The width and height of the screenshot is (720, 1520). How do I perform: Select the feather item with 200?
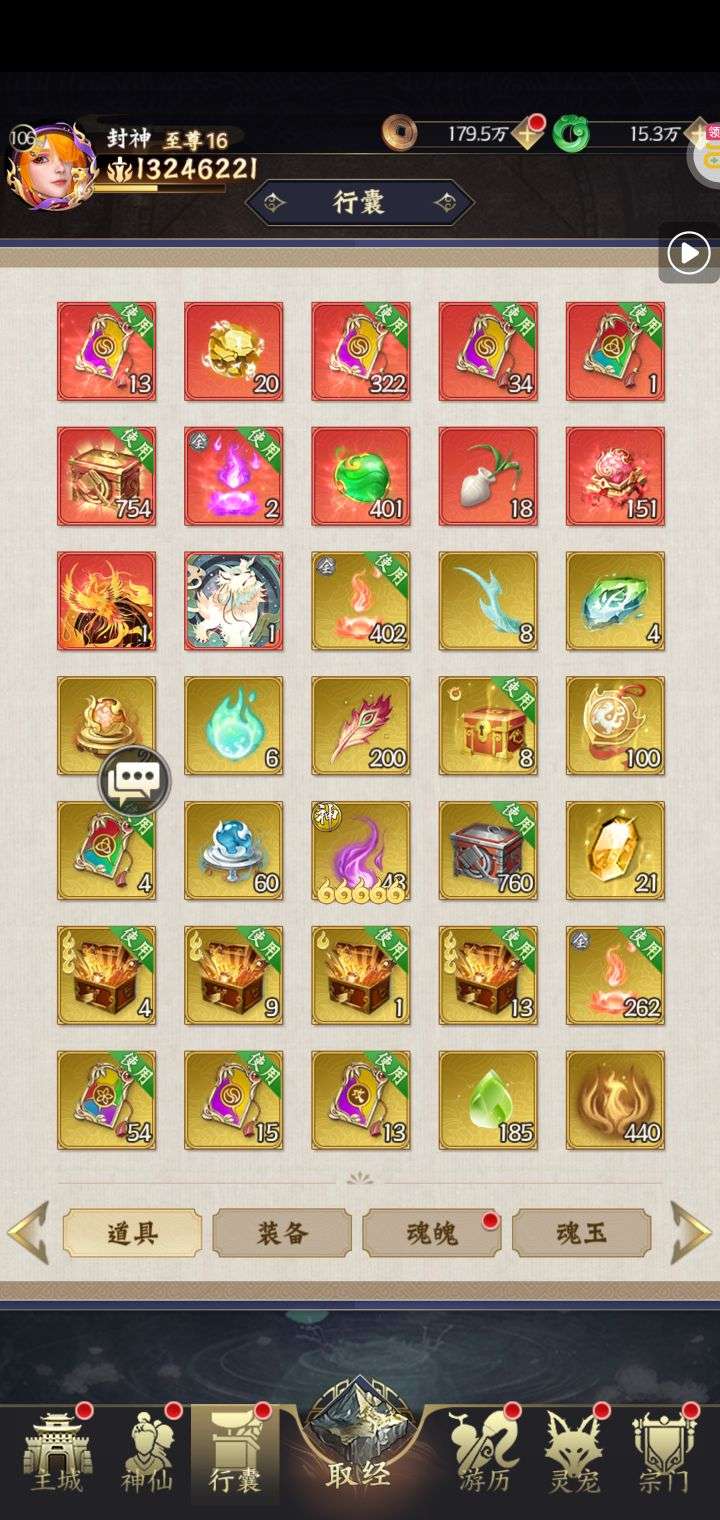[x=361, y=726]
